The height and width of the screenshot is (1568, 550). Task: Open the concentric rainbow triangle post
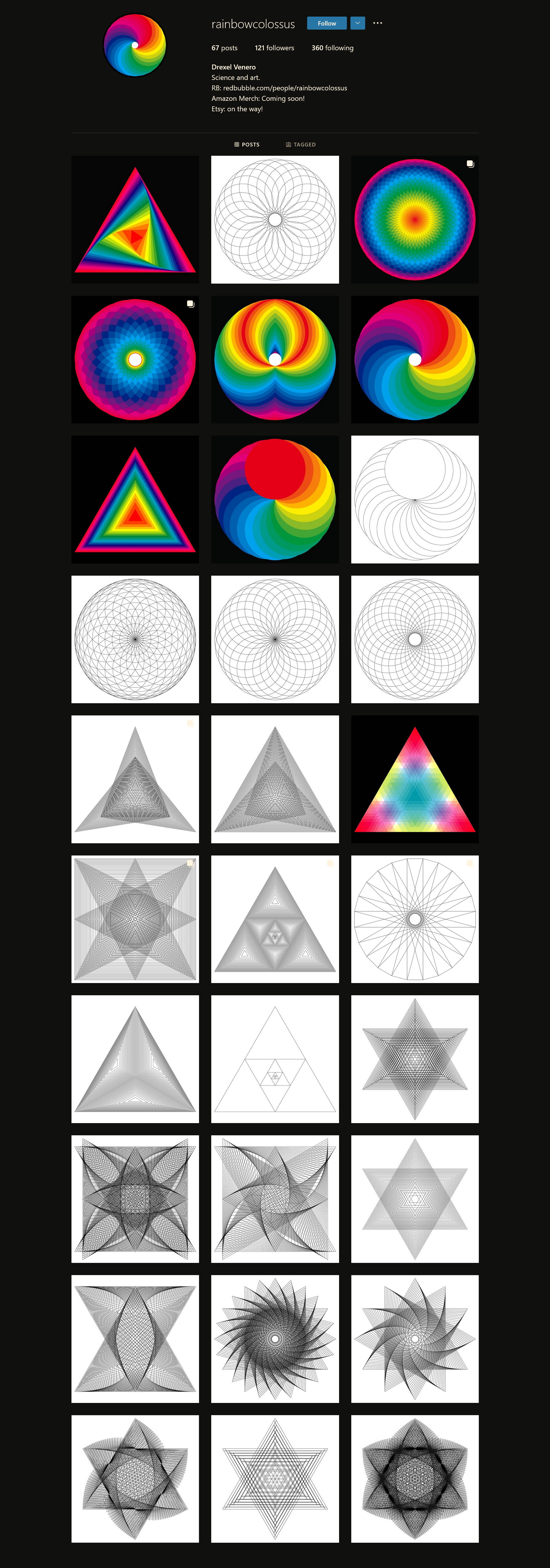tap(135, 499)
